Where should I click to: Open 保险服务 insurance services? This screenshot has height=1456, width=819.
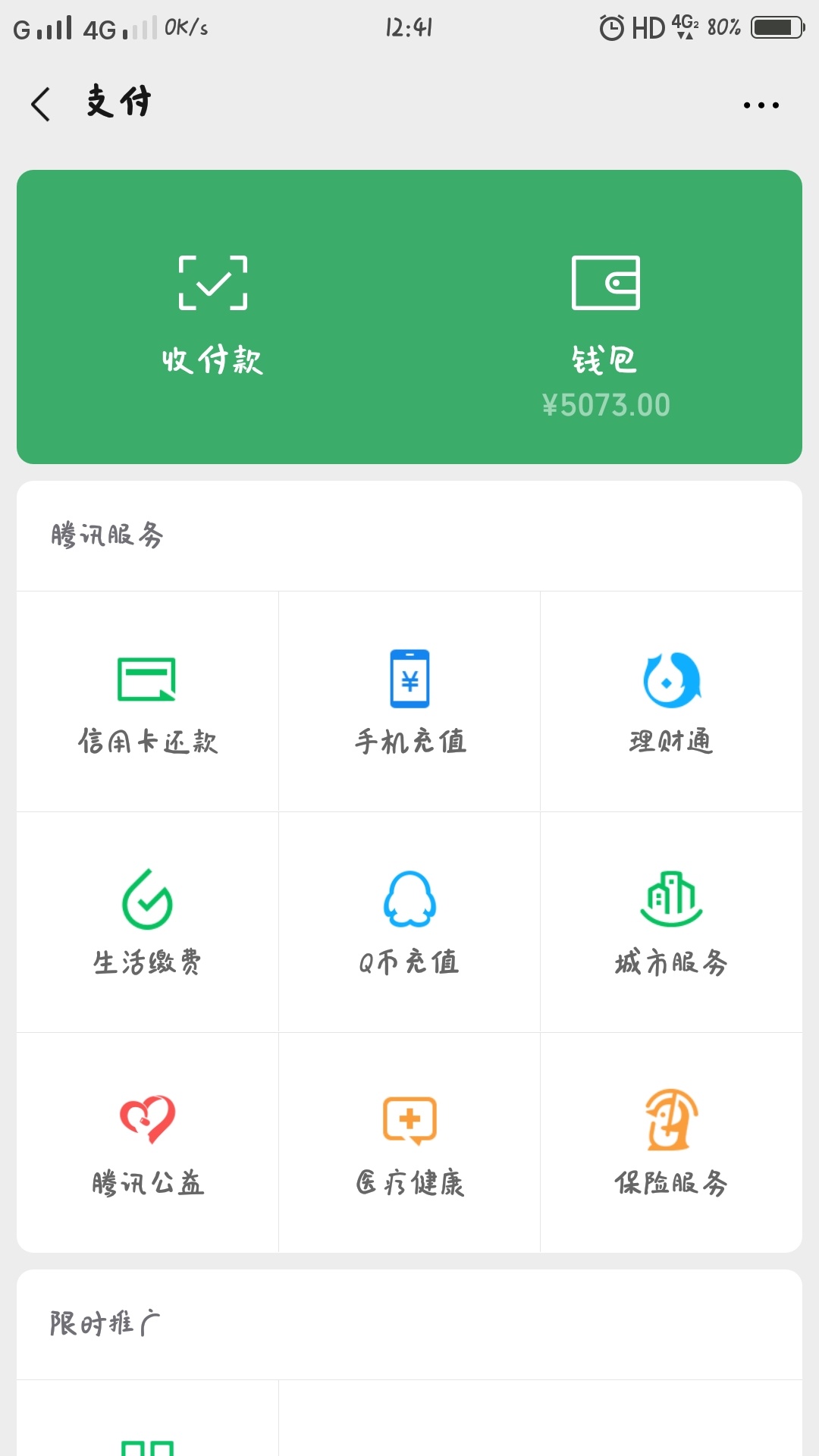pyautogui.click(x=671, y=1143)
